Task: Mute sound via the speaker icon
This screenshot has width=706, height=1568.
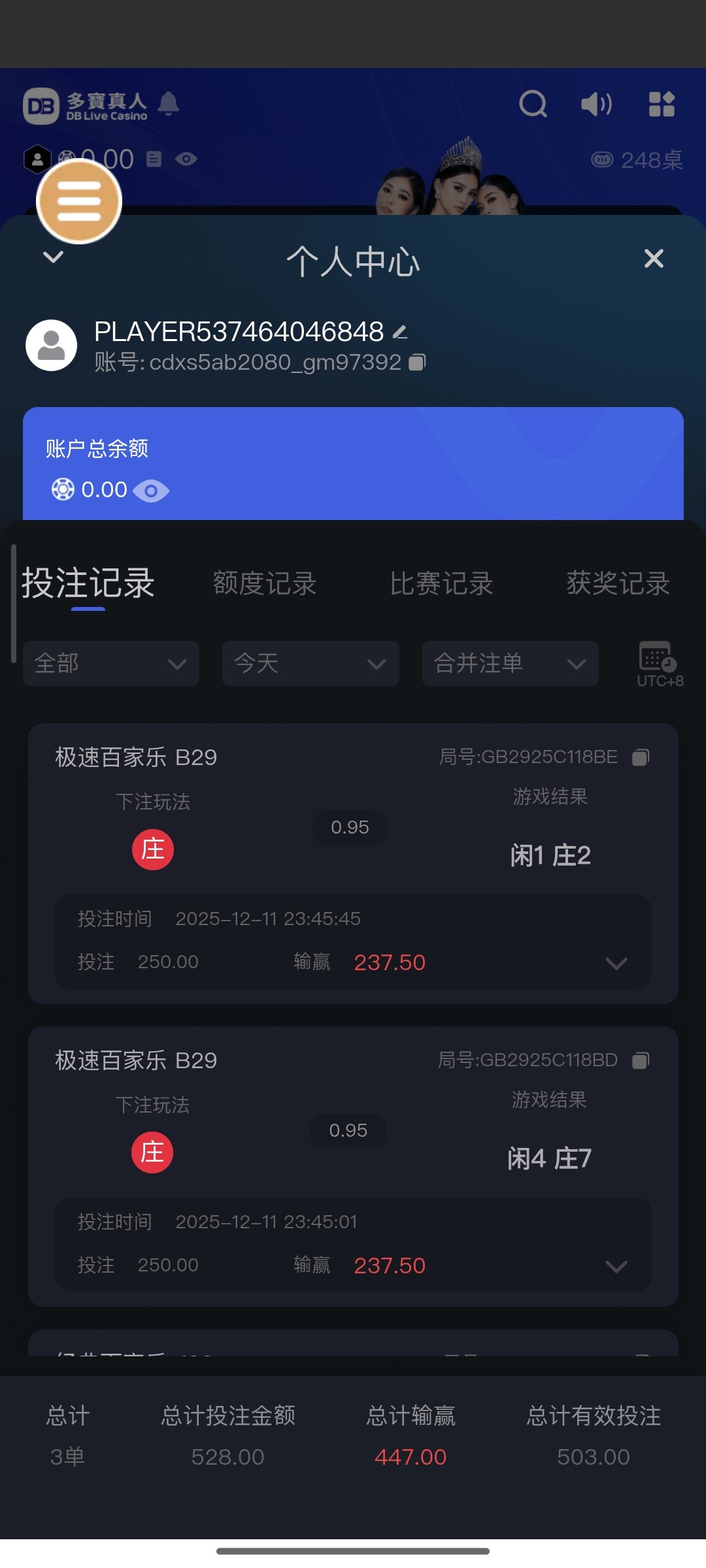Action: pyautogui.click(x=596, y=105)
